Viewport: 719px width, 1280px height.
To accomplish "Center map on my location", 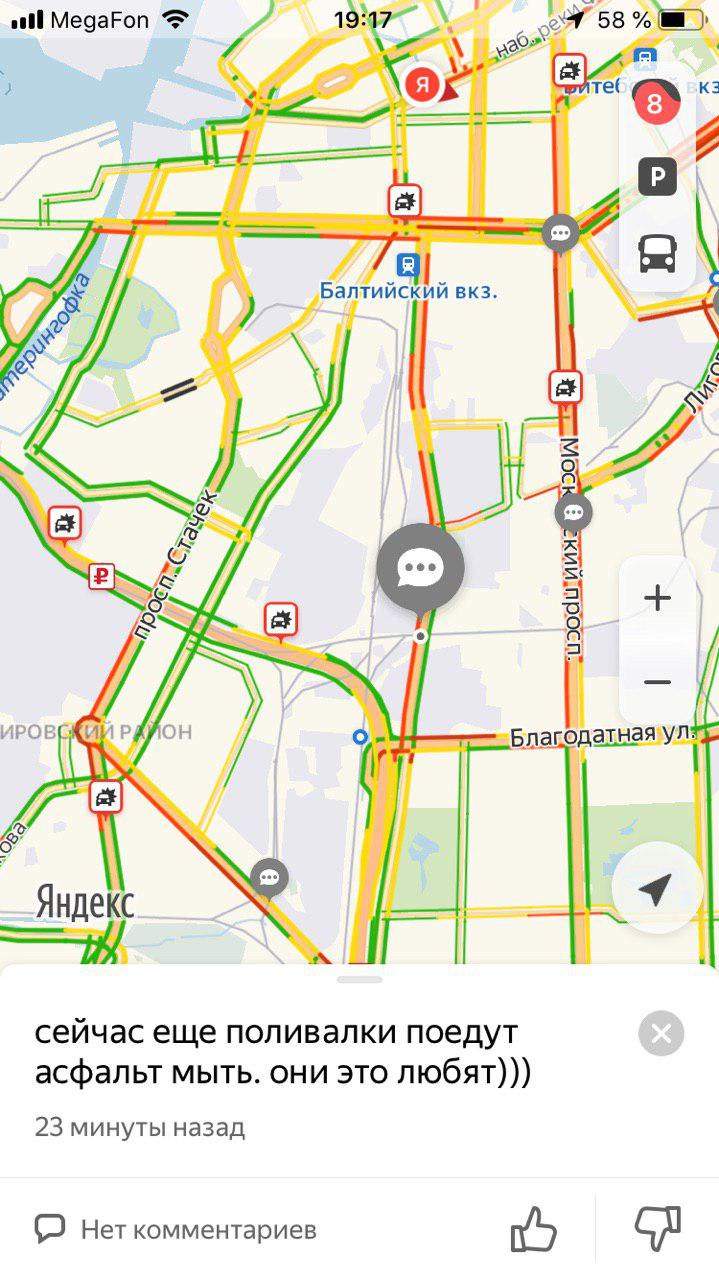I will pyautogui.click(x=656, y=889).
